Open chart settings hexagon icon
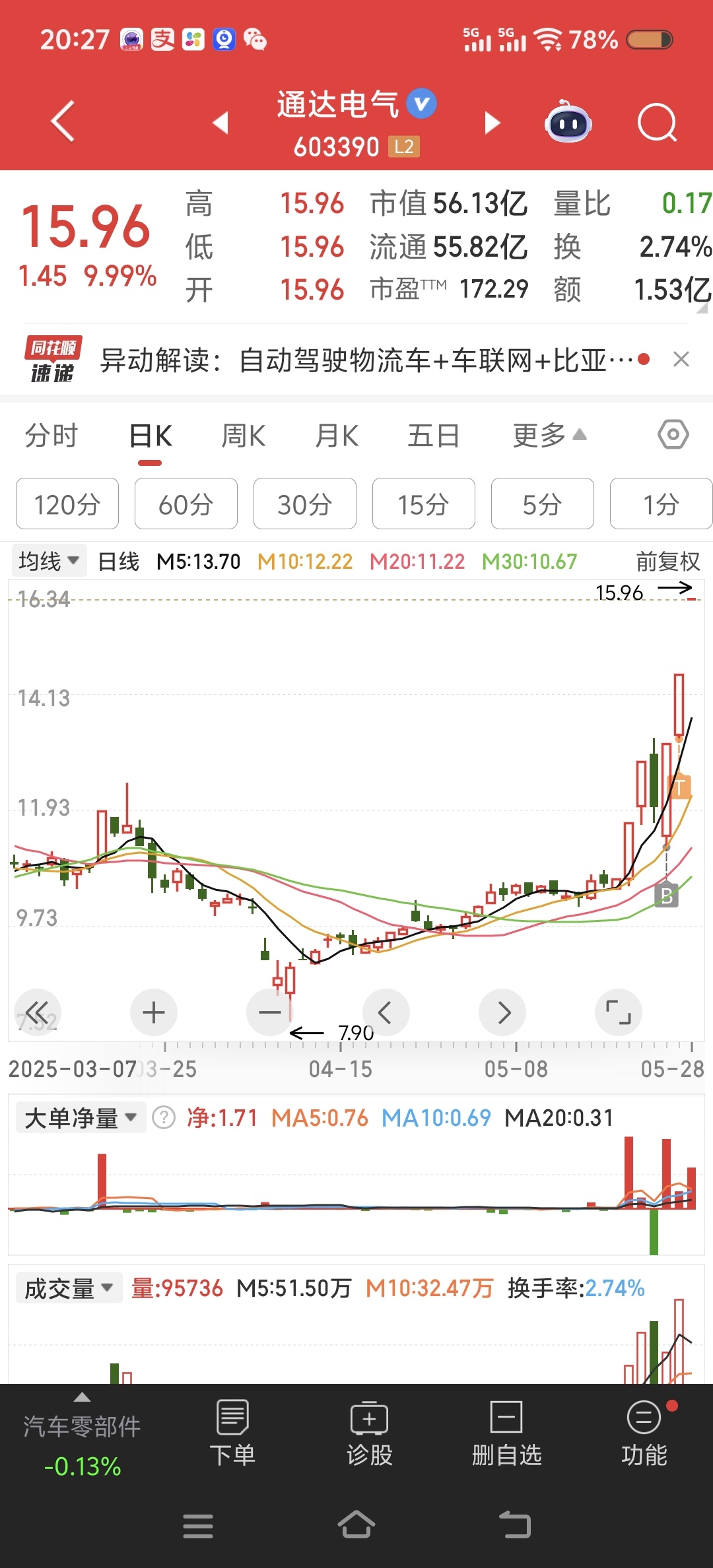713x1568 pixels. tap(673, 435)
